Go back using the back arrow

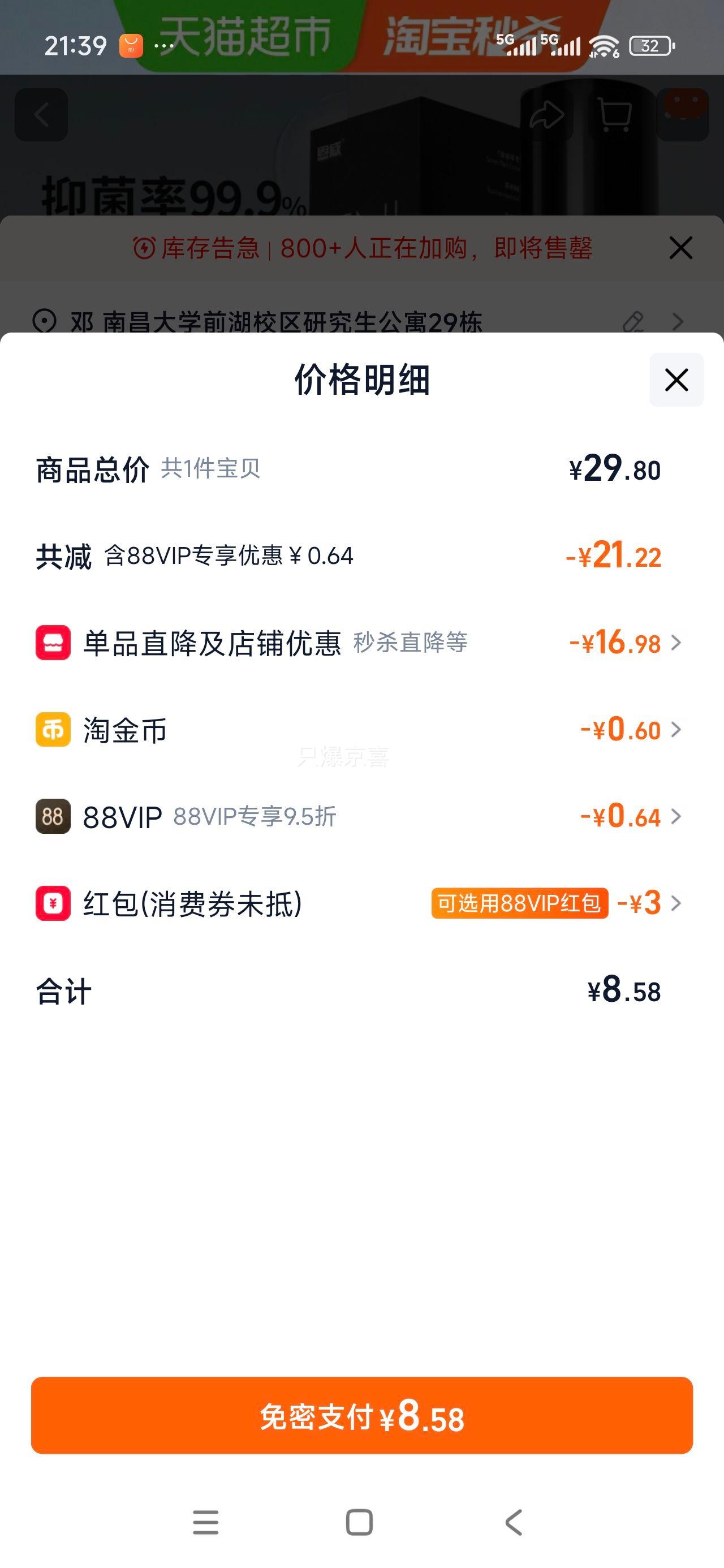pyautogui.click(x=40, y=113)
